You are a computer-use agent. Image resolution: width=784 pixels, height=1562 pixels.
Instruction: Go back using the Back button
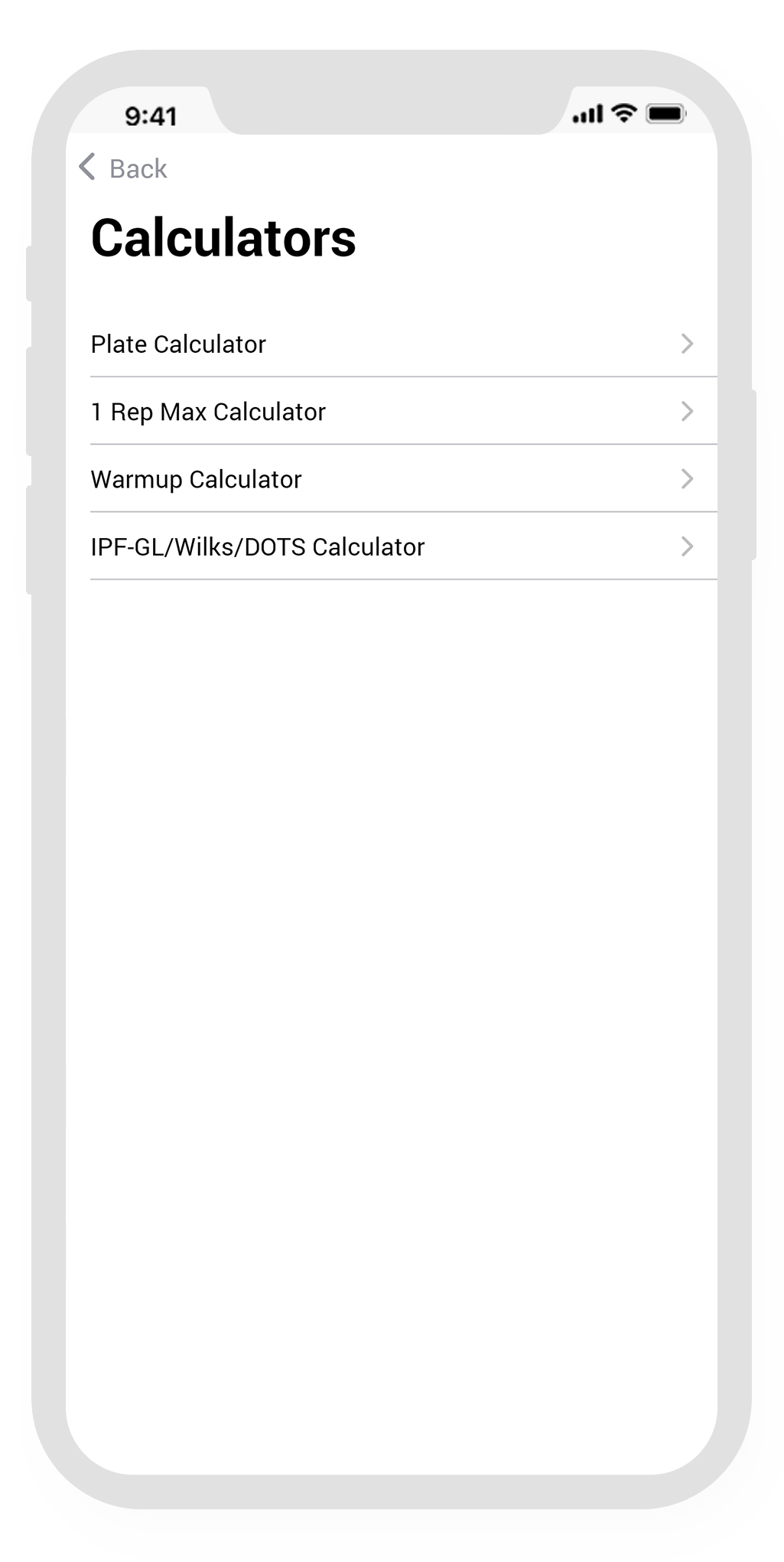124,168
